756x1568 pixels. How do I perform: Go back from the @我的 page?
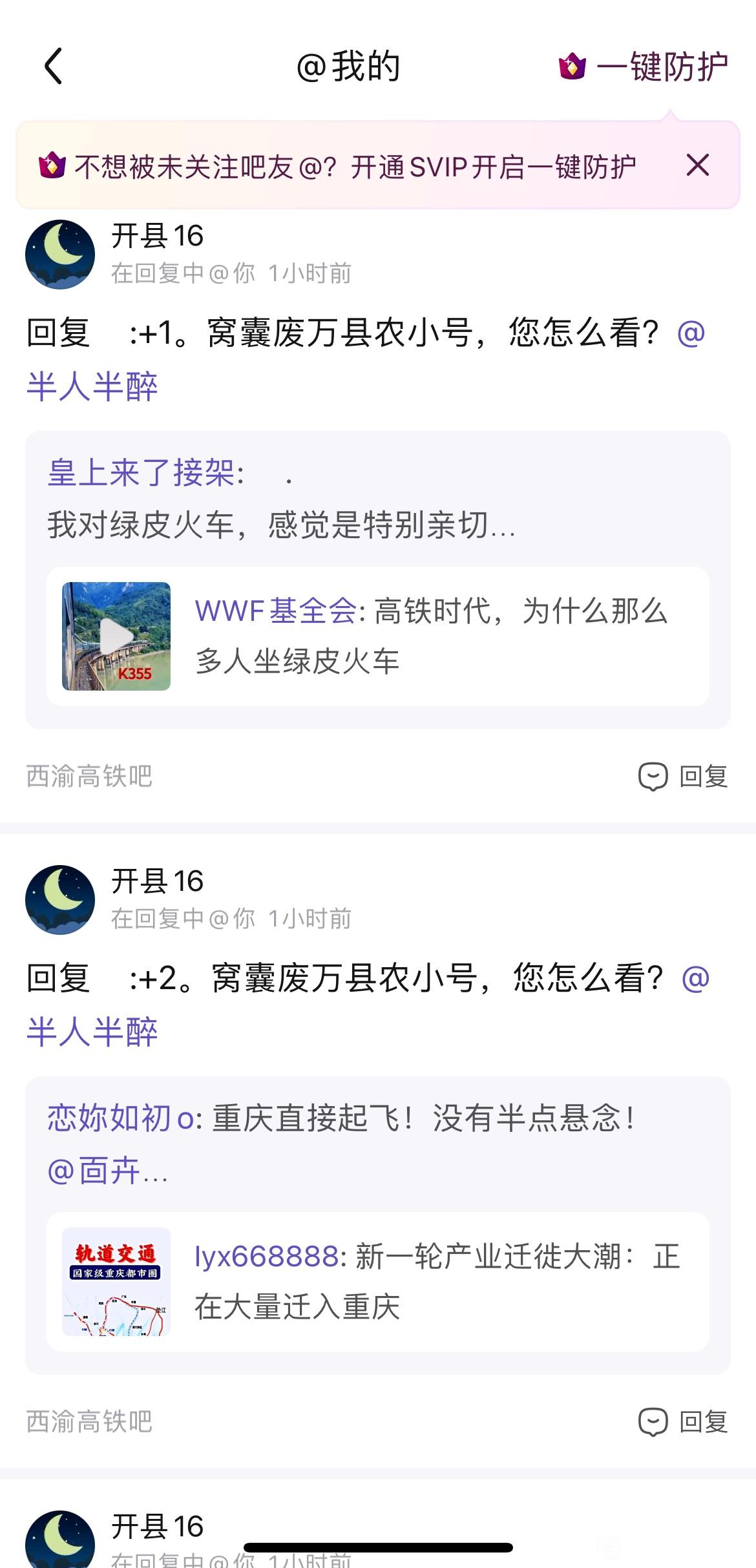[x=54, y=66]
